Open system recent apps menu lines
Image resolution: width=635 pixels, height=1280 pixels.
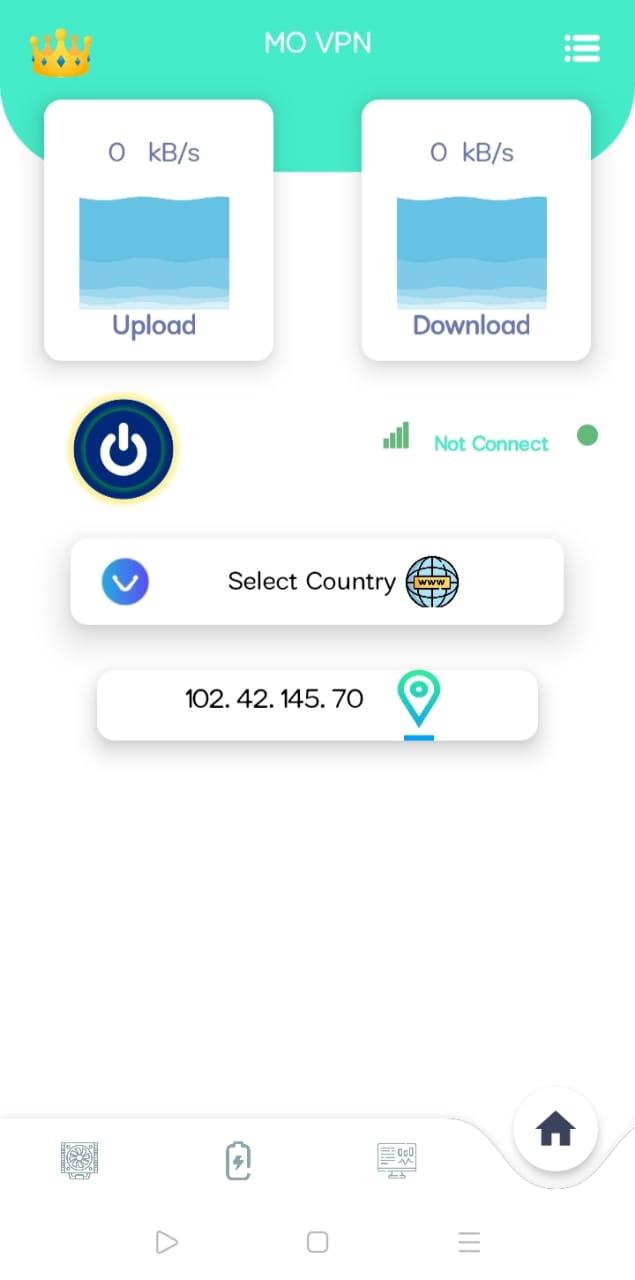[469, 1242]
